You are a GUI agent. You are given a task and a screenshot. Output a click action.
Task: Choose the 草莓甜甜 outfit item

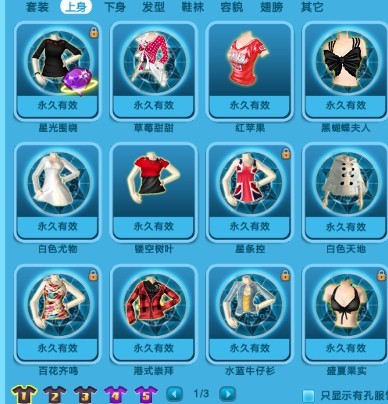coord(154,72)
